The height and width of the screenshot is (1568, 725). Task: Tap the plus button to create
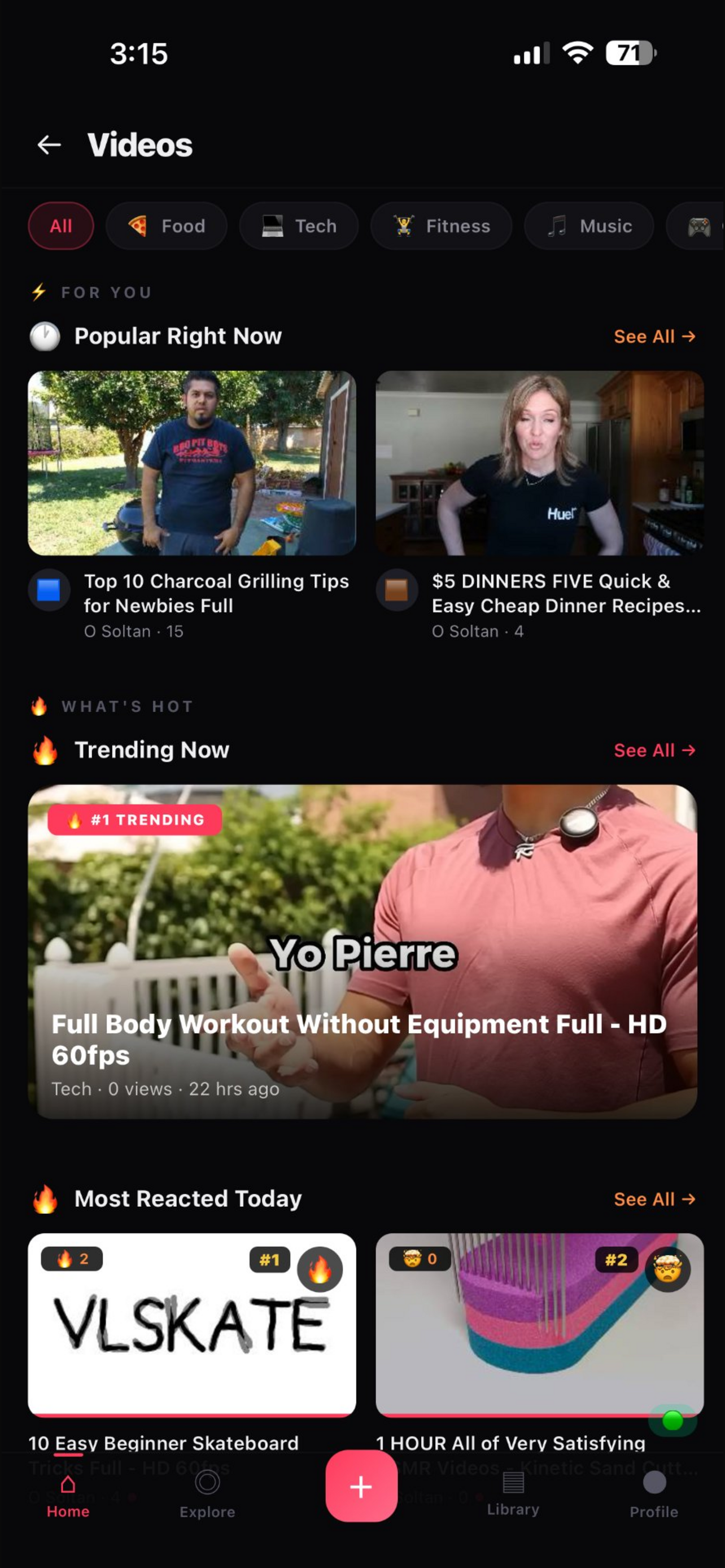click(361, 1486)
